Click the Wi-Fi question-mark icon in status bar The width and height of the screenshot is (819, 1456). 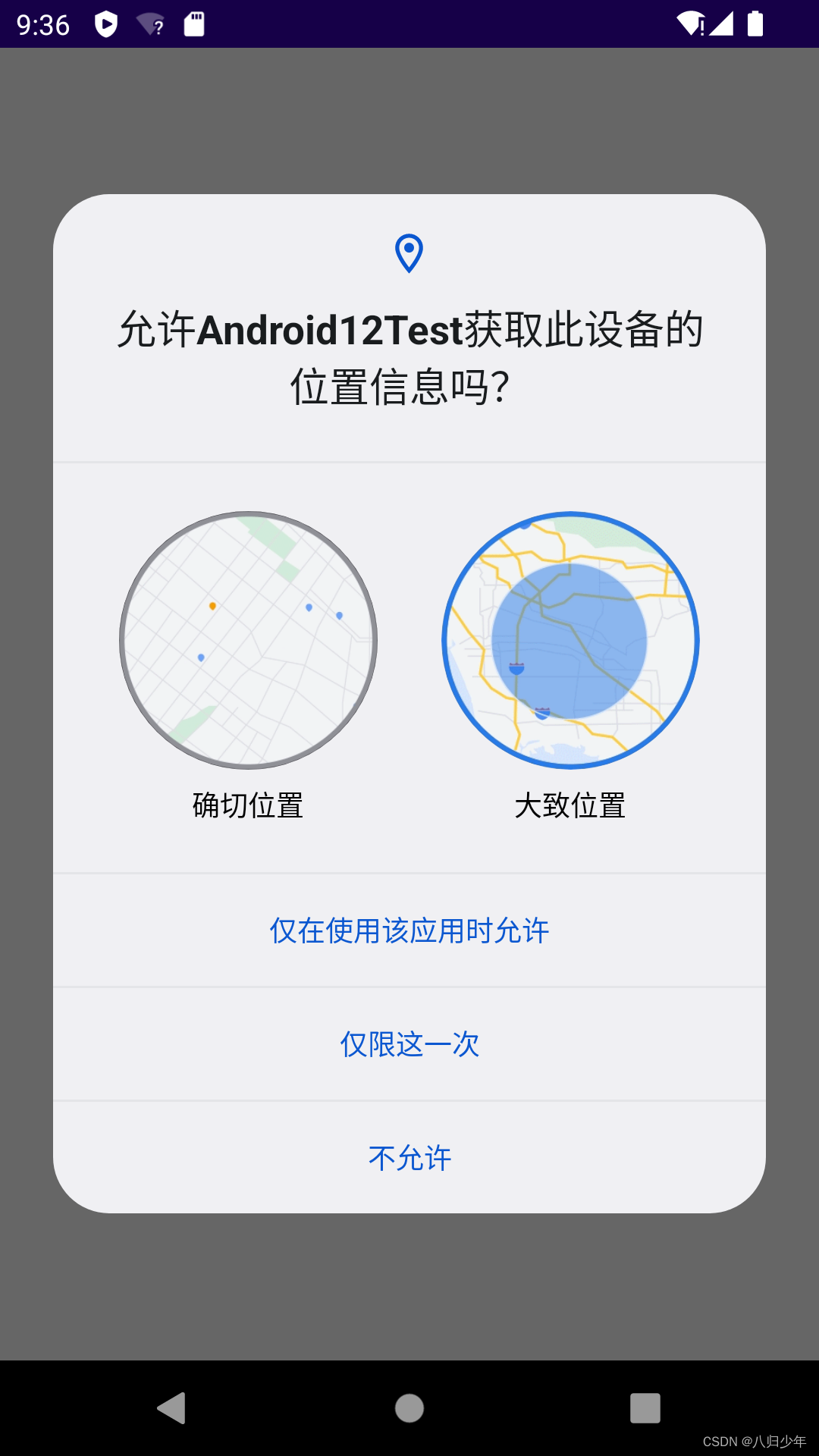[x=152, y=23]
